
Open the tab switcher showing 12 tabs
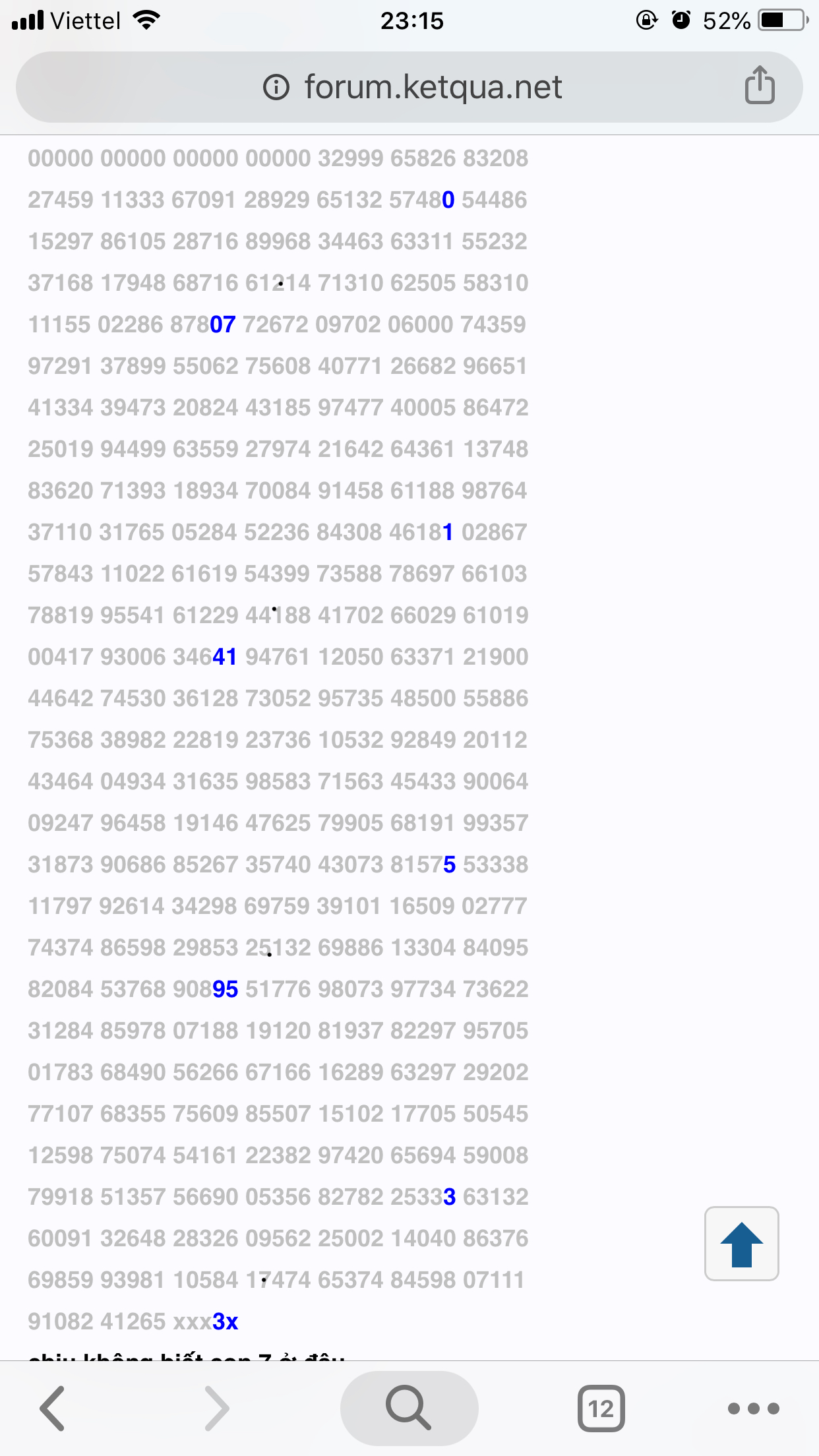(x=601, y=1409)
